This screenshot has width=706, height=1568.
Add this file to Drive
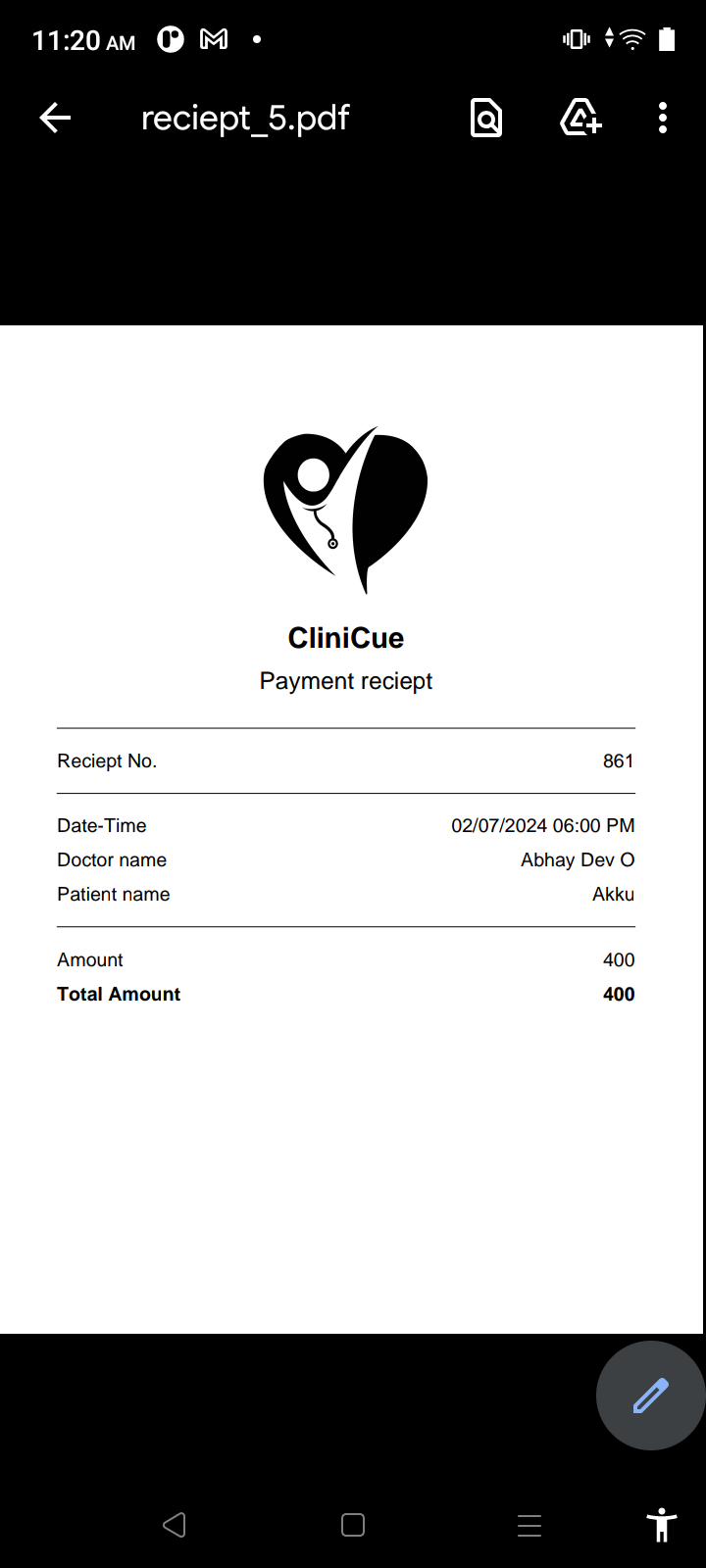tap(580, 119)
